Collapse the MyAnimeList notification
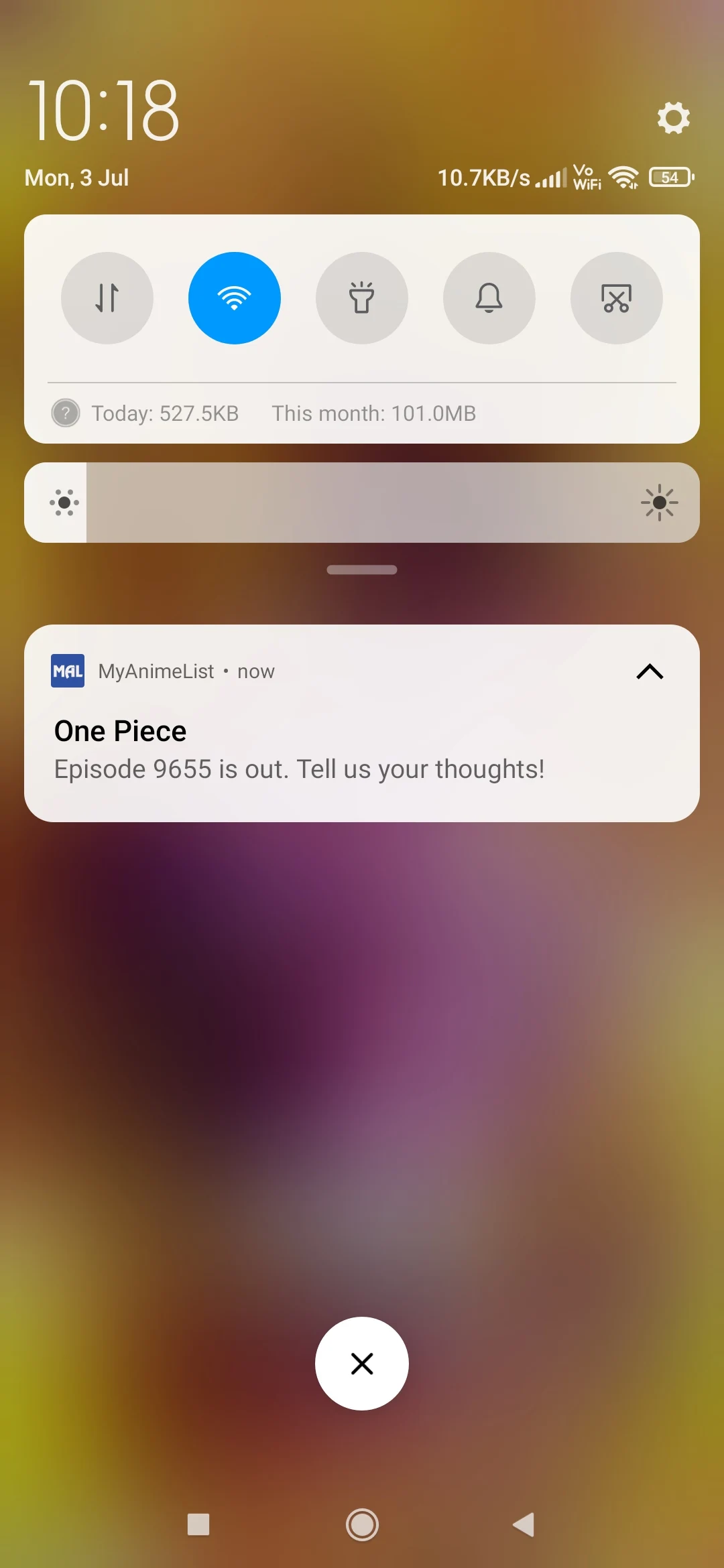This screenshot has width=724, height=1568. point(649,671)
